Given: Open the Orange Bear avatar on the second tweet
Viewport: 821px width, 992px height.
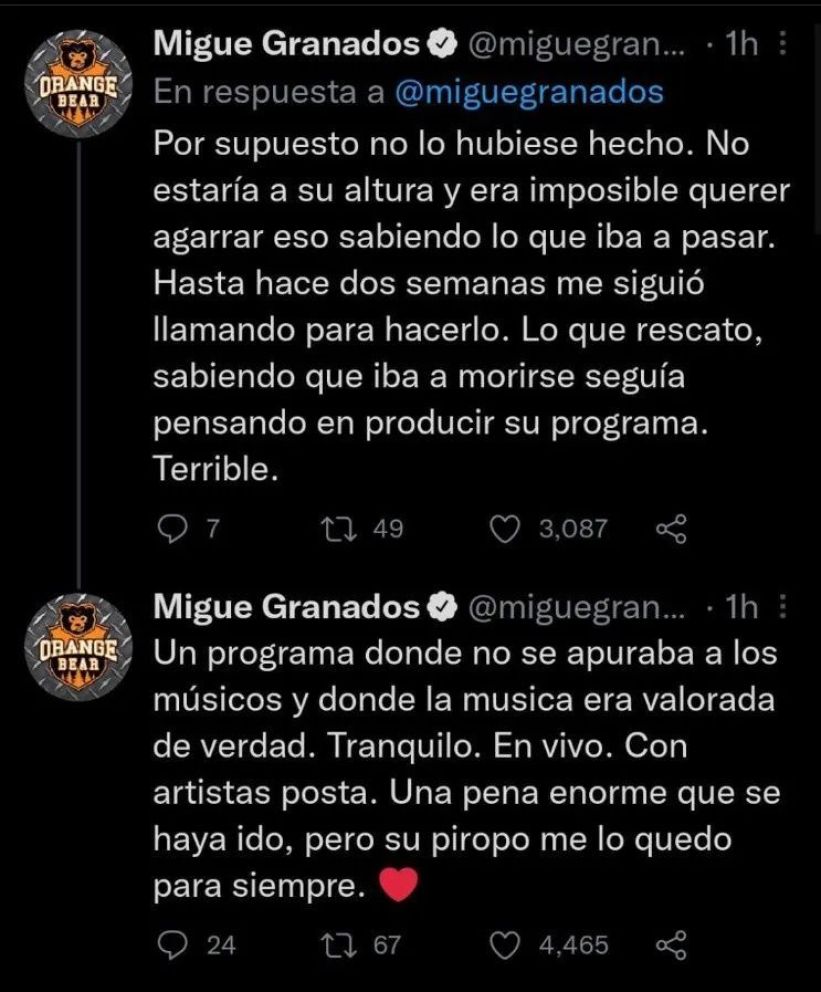Looking at the screenshot, I should [79, 643].
